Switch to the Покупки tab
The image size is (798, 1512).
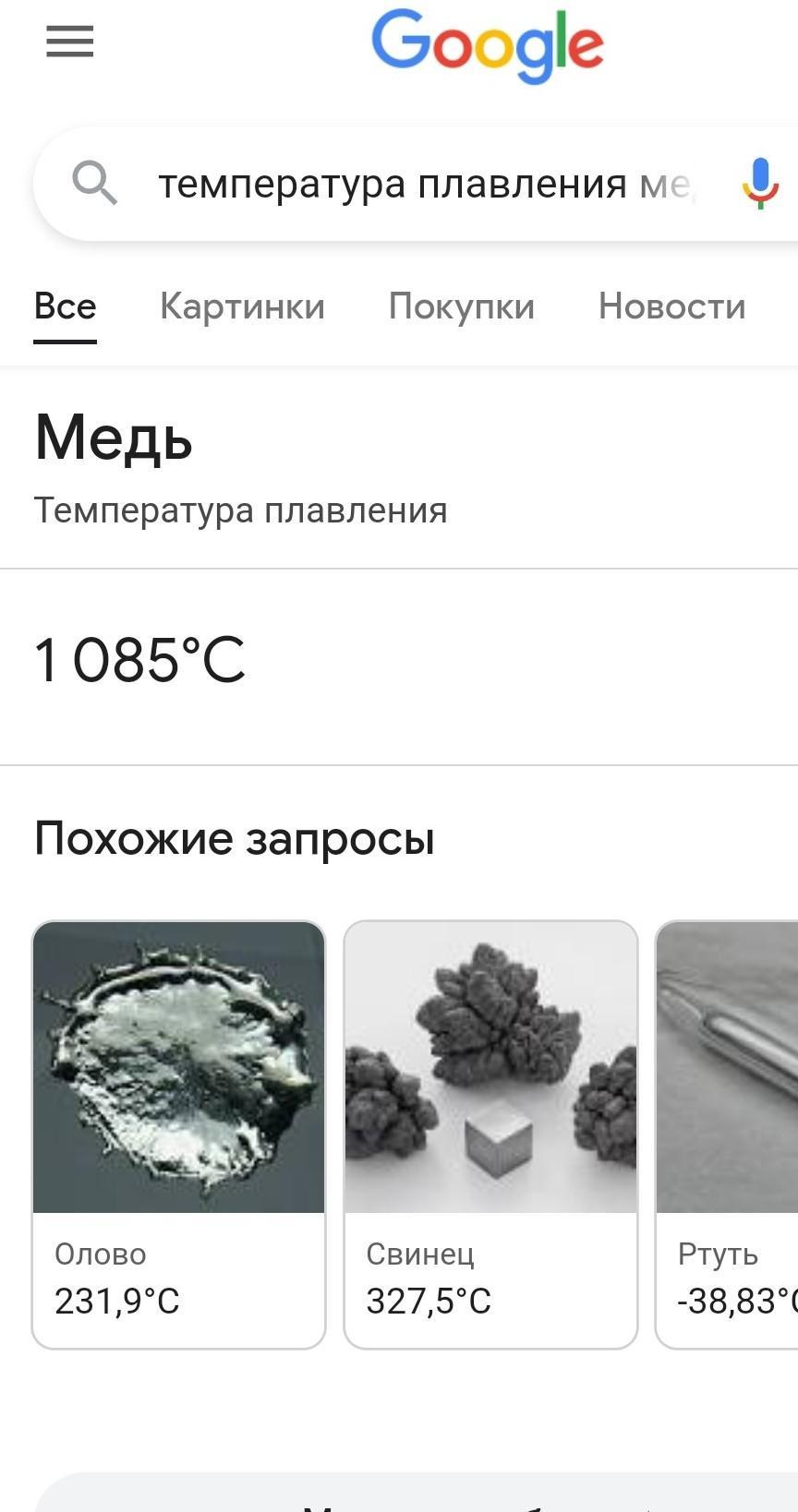(461, 306)
